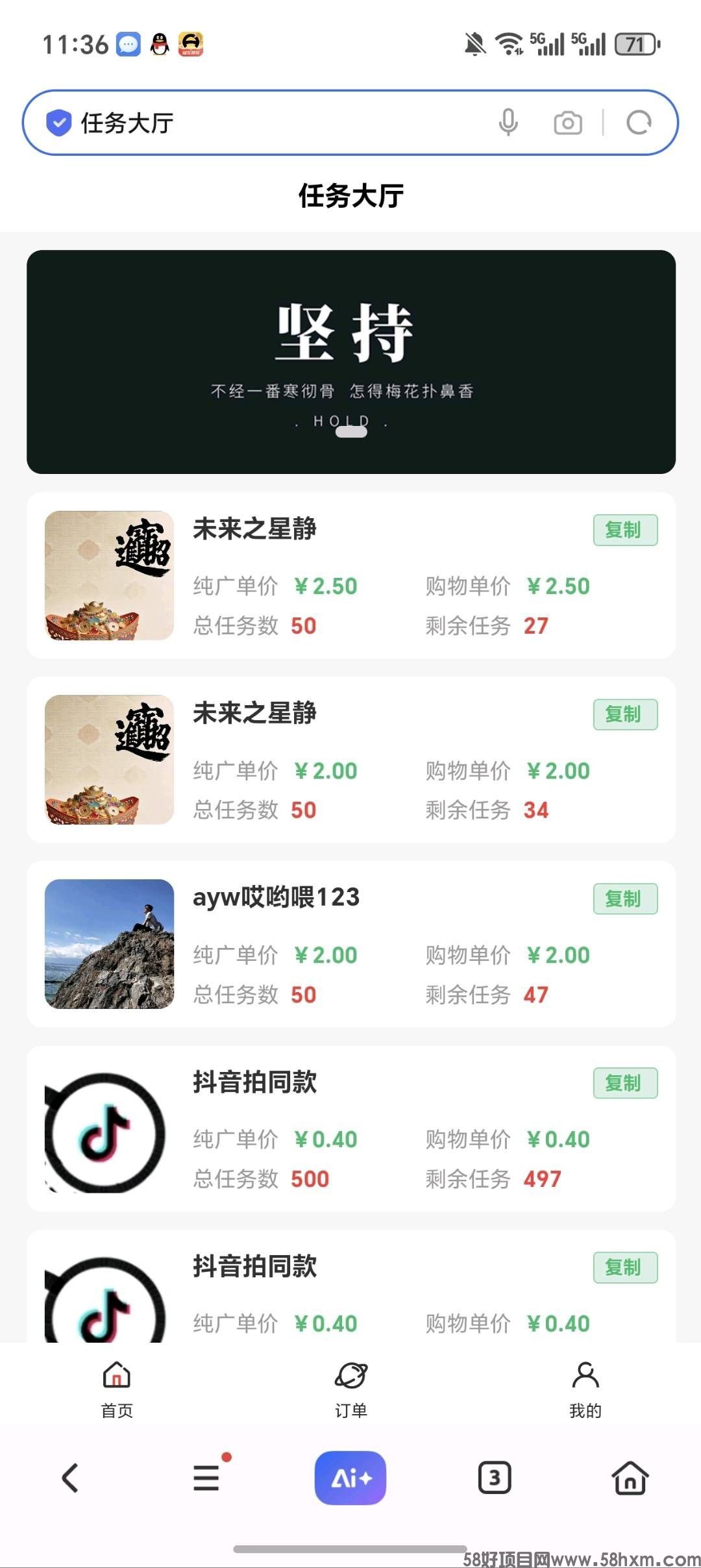The width and height of the screenshot is (701, 1568).
Task: Tap 复制 on the ayw哎哟喂123 task
Action: click(x=624, y=899)
